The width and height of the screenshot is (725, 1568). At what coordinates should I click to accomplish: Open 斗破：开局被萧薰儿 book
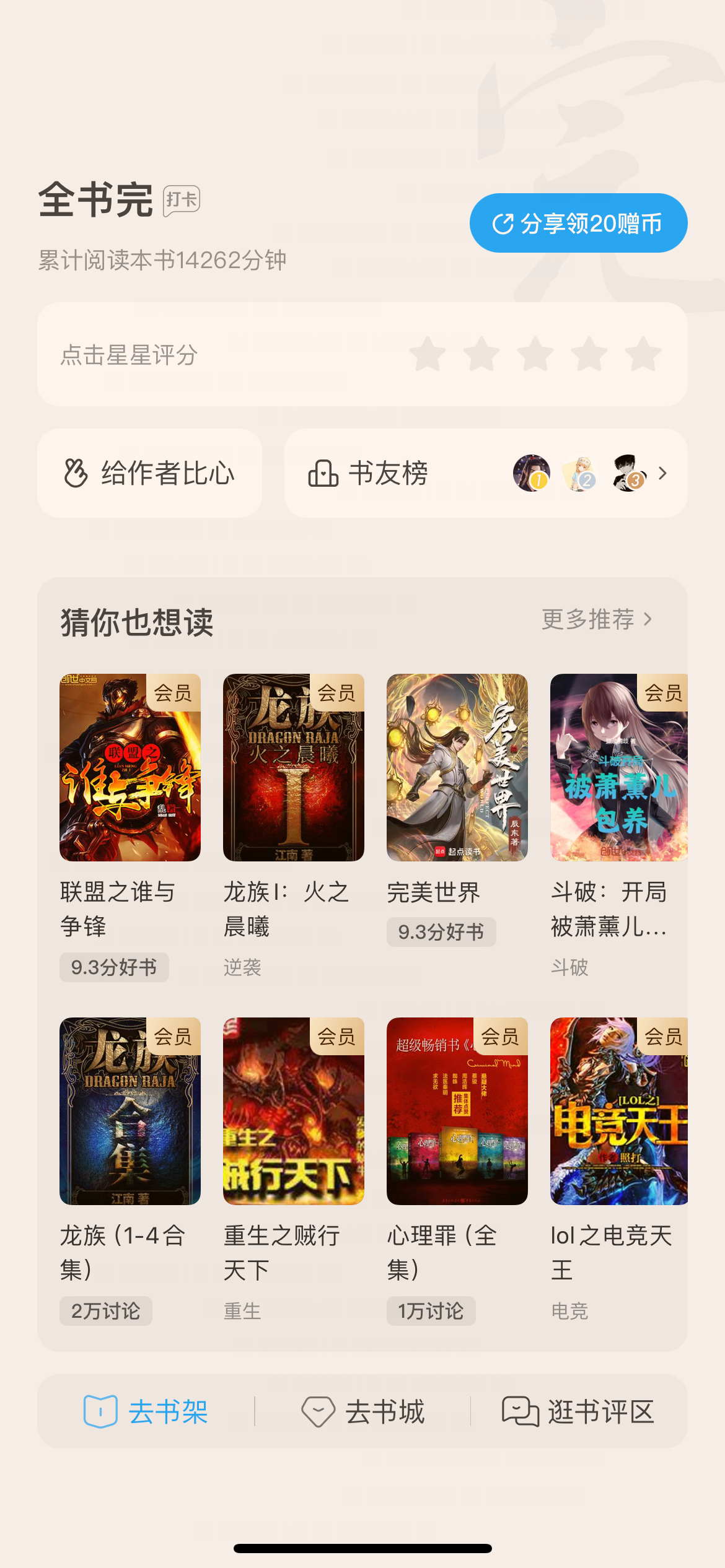click(618, 767)
